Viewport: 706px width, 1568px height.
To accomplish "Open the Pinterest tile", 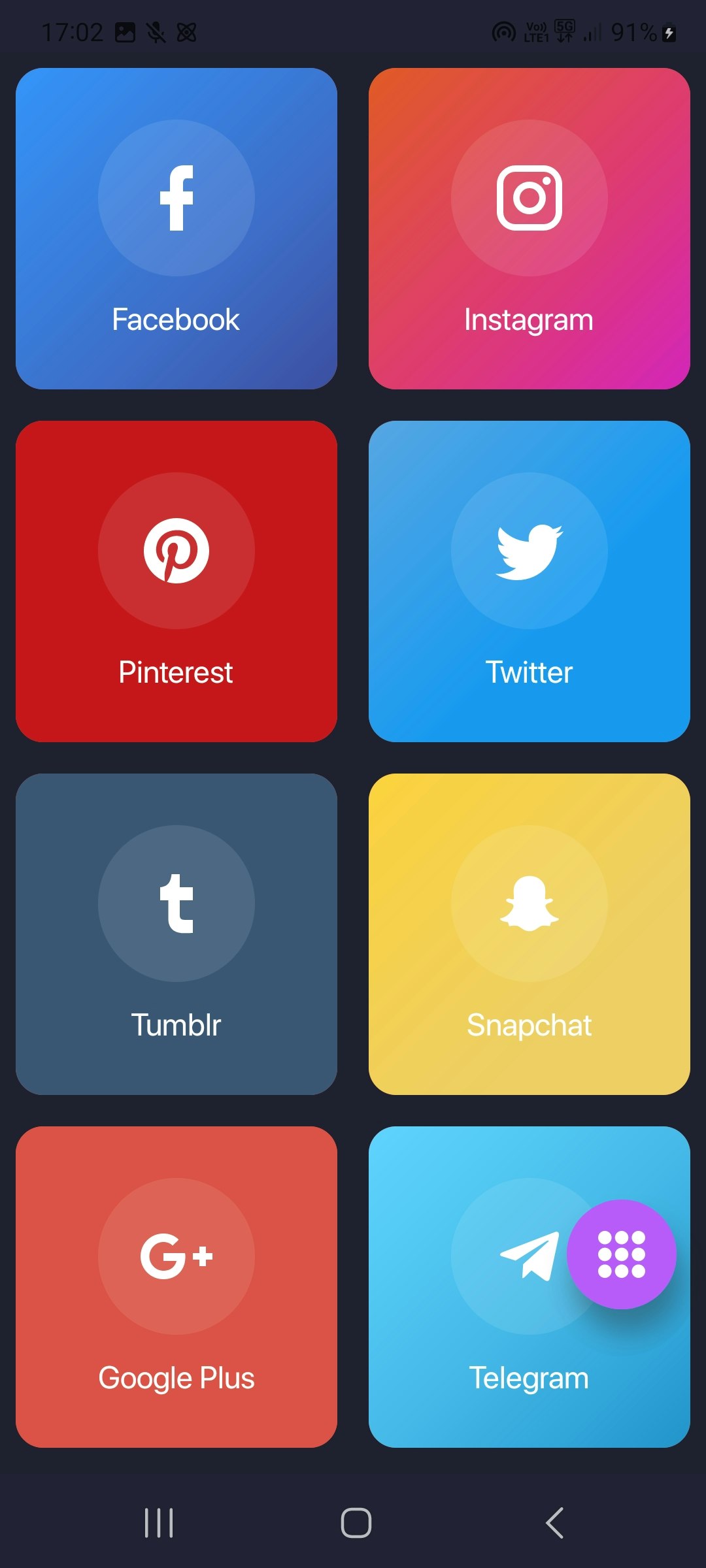I will pyautogui.click(x=176, y=581).
